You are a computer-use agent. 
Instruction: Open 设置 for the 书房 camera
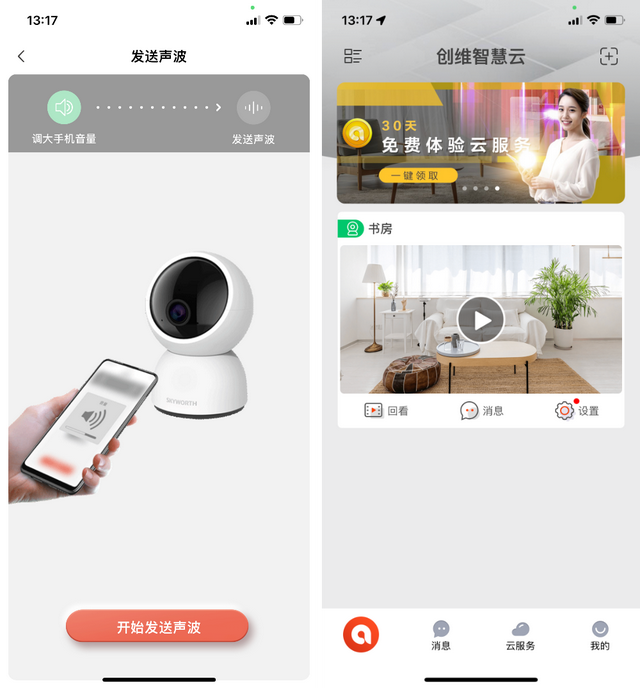click(x=577, y=410)
